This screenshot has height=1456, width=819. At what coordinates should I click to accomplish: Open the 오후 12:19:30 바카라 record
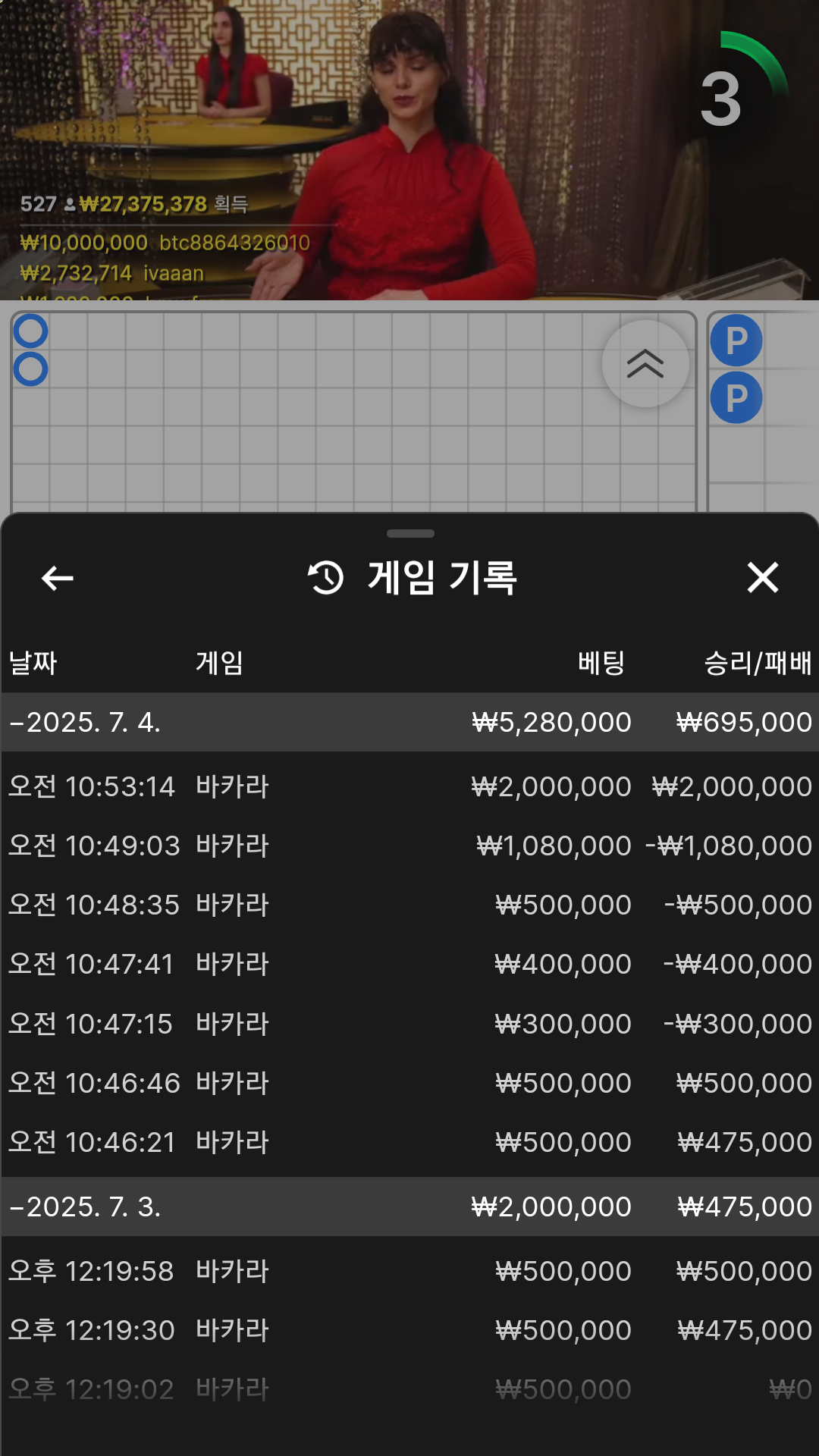409,1330
